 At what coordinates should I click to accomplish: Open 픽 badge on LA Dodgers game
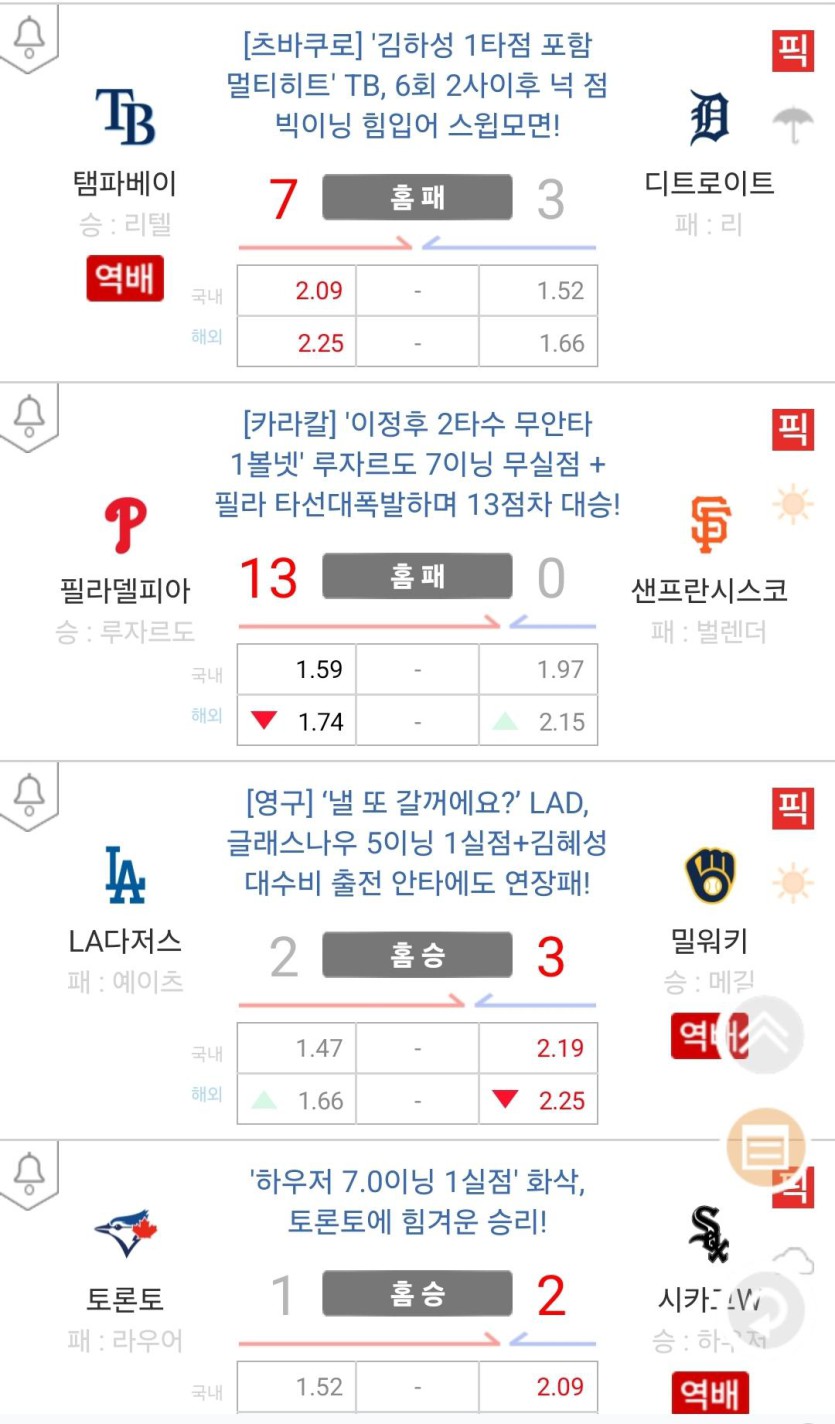[x=793, y=807]
